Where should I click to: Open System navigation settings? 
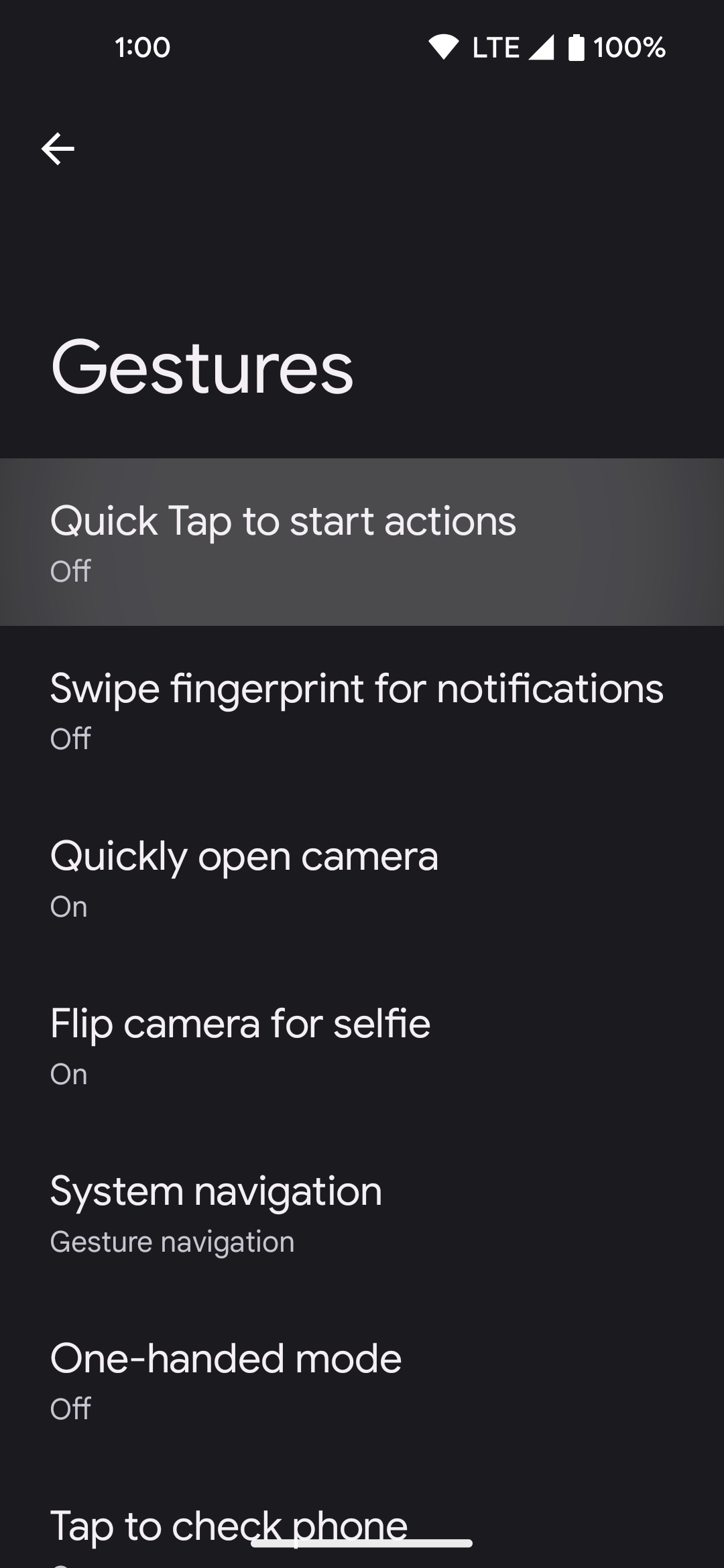pos(362,1212)
